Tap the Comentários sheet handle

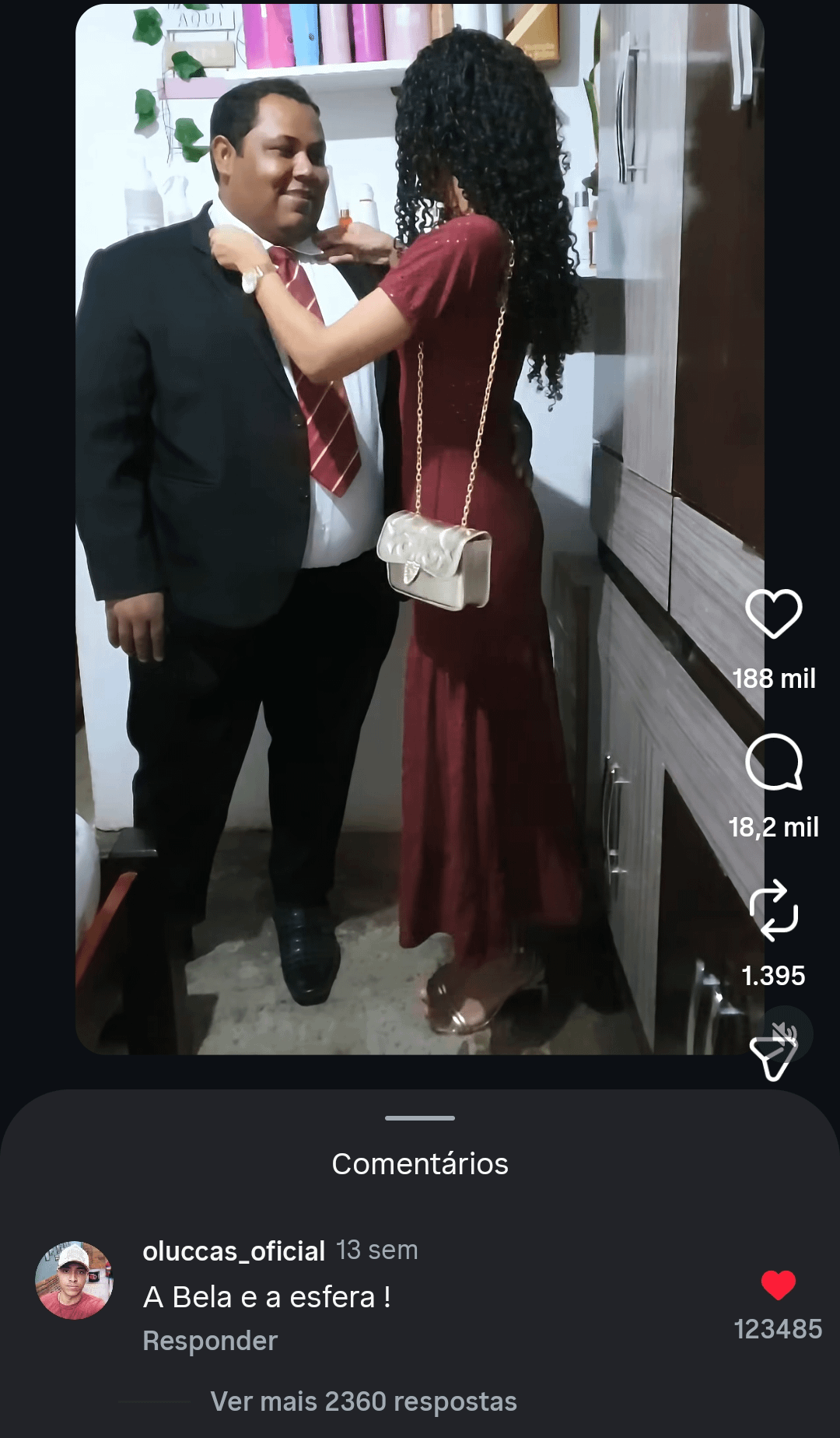tap(420, 1118)
